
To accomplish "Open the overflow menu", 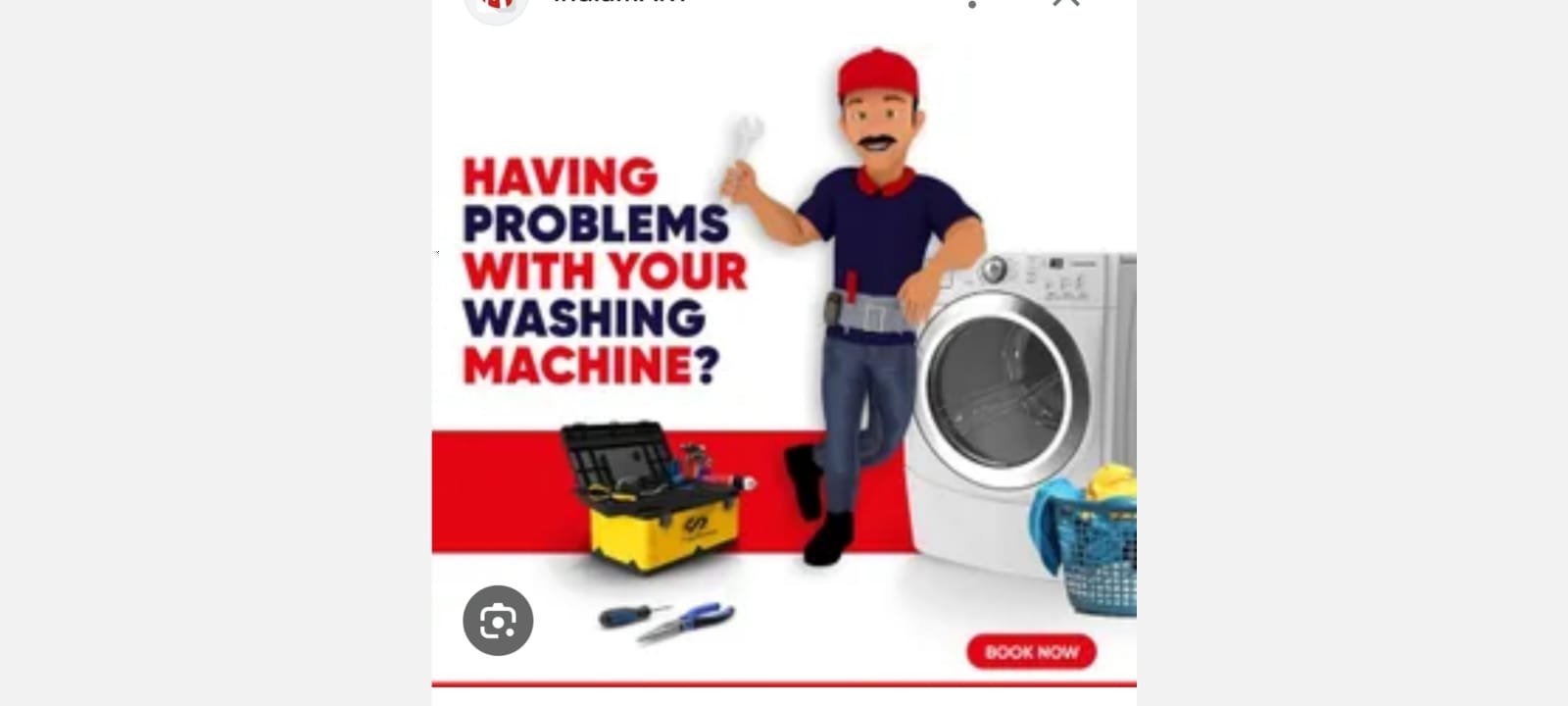I will click(972, 4).
